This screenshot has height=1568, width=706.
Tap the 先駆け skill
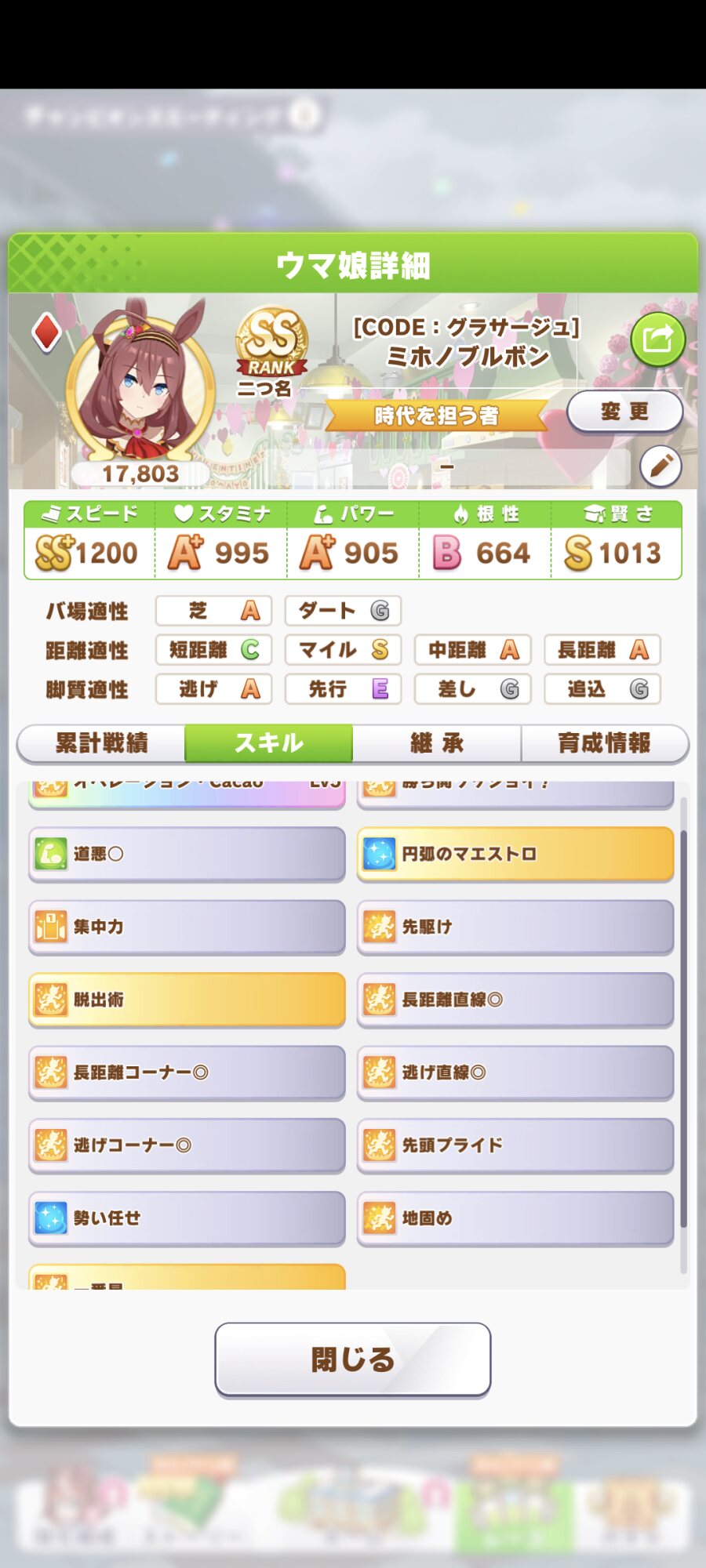(x=515, y=927)
